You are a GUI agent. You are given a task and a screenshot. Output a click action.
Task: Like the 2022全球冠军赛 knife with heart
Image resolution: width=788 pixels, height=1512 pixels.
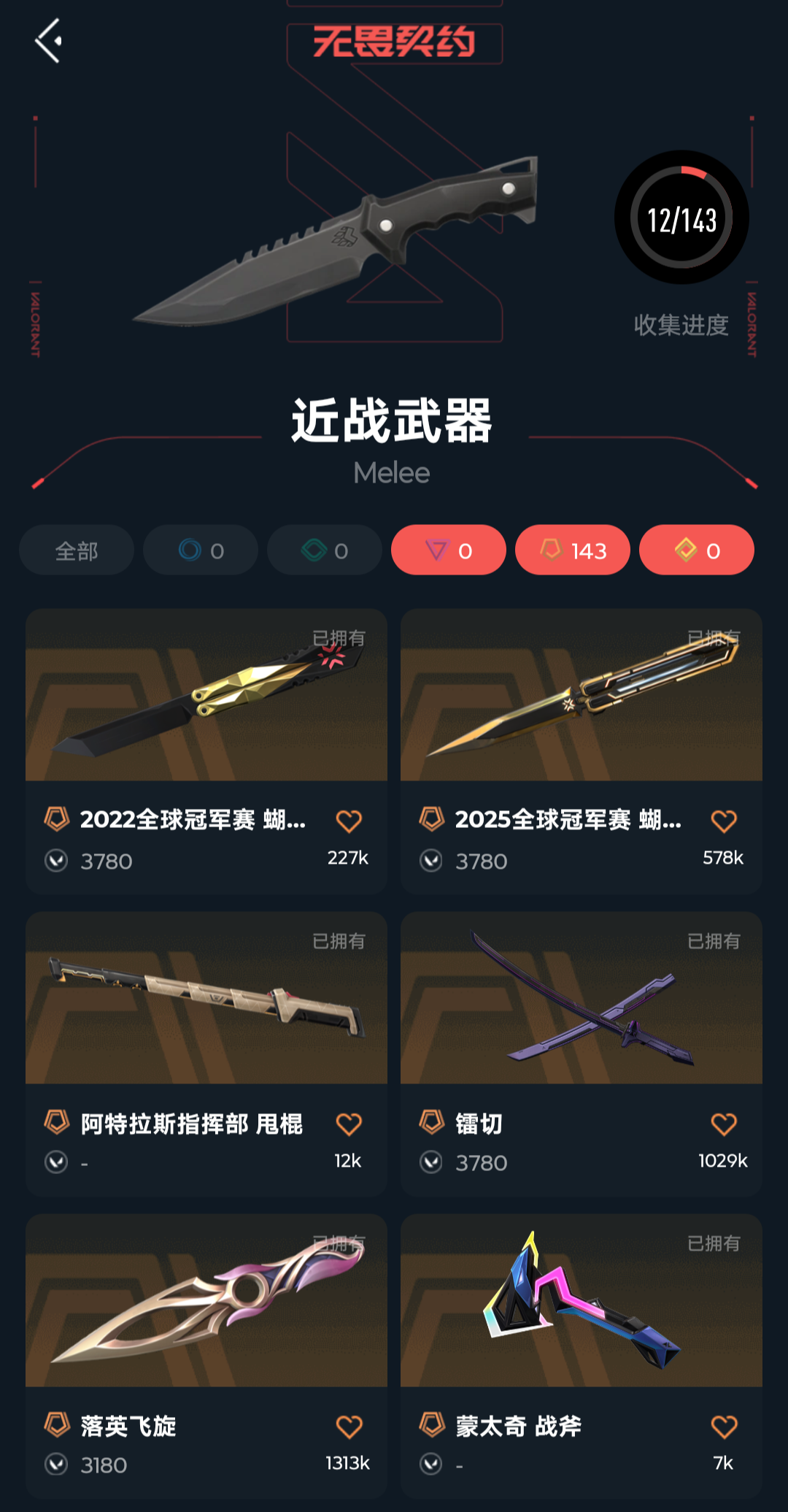coord(349,821)
